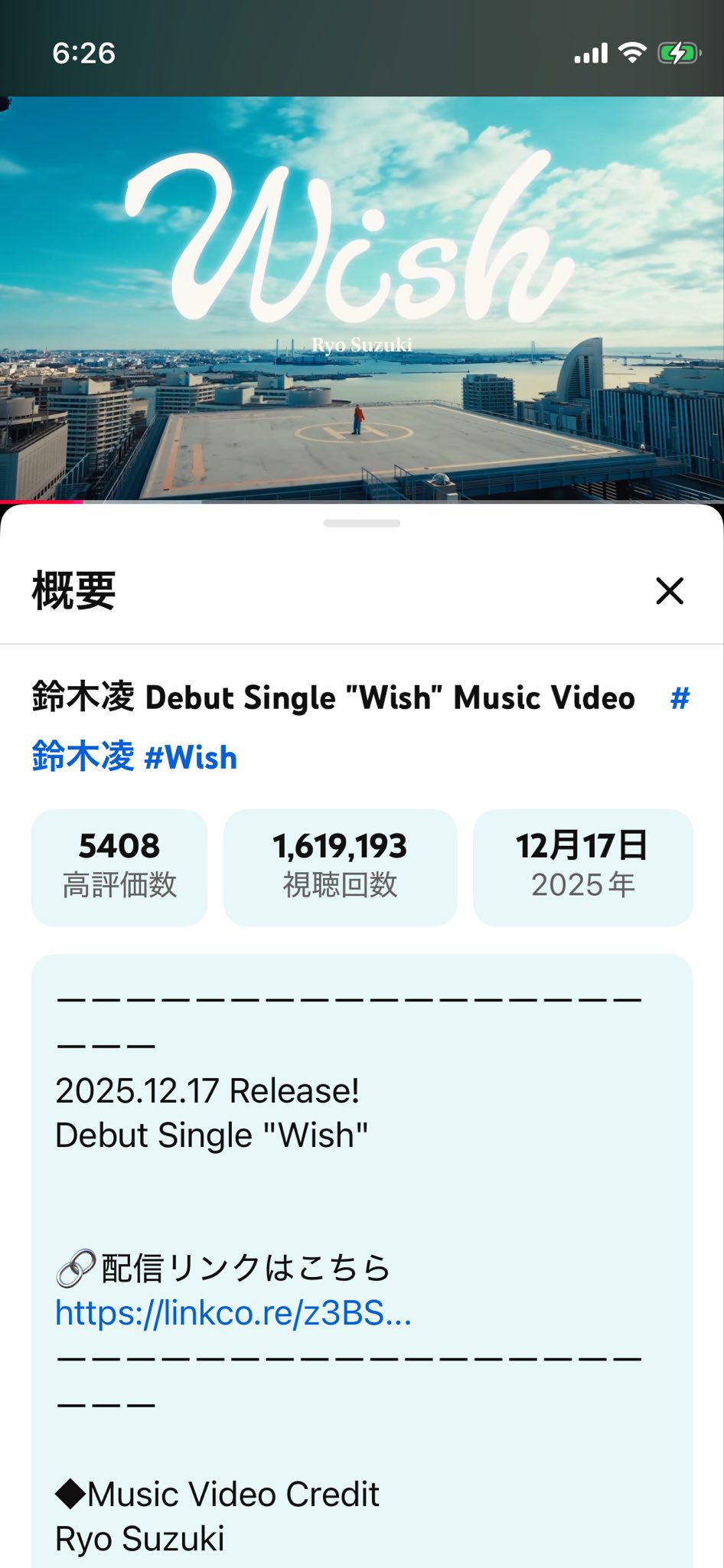Open the linkco.re streaming link

[x=233, y=1313]
